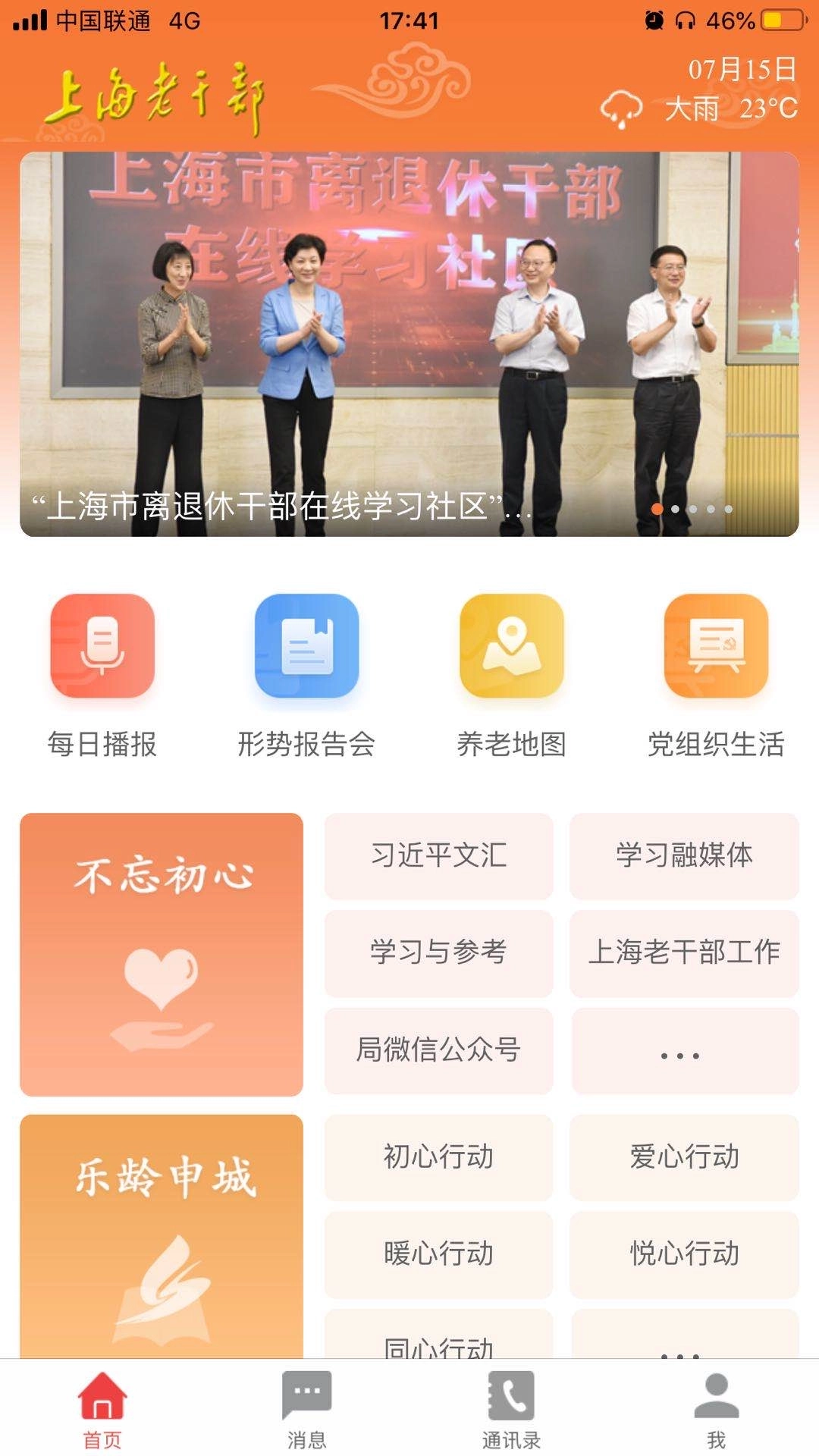Tap 初心行动 action button
Image resolution: width=819 pixels, height=1456 pixels.
[x=438, y=1158]
